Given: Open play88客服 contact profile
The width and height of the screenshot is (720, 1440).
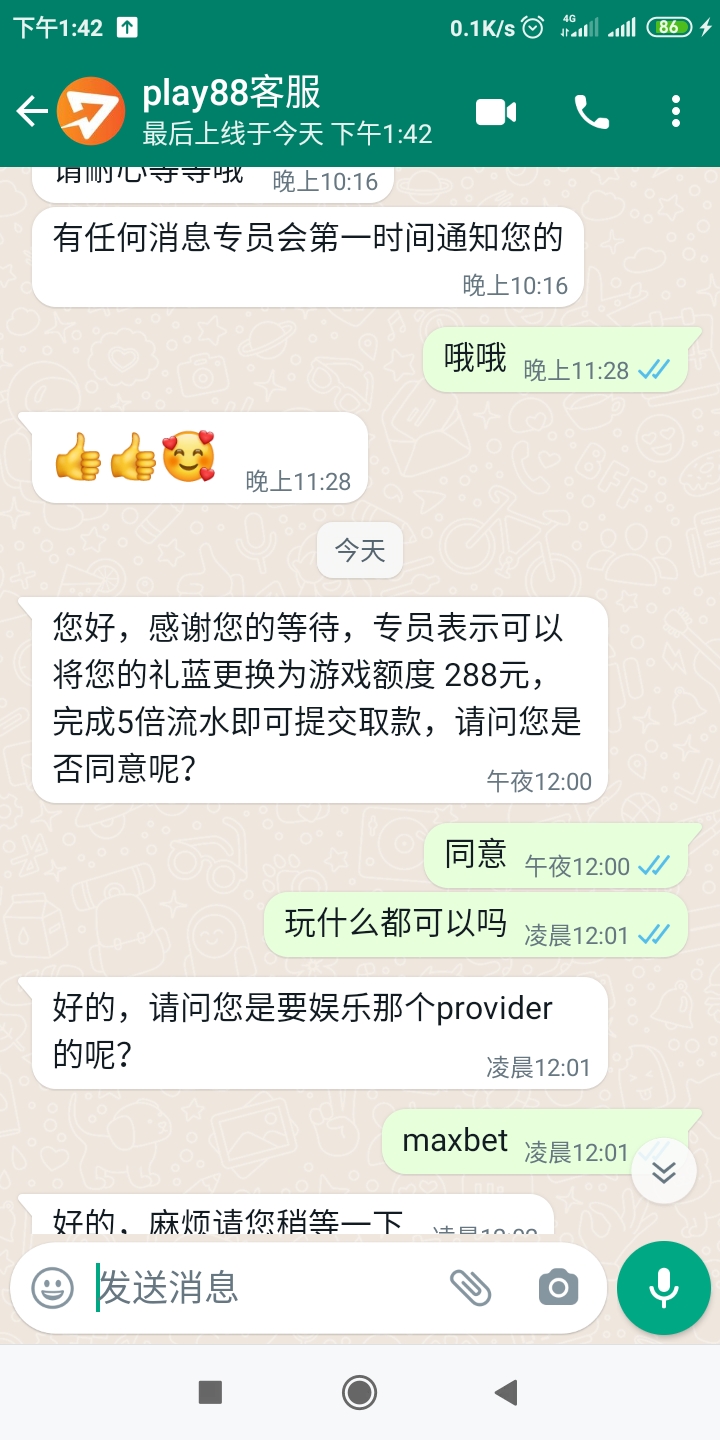Looking at the screenshot, I should tap(260, 110).
